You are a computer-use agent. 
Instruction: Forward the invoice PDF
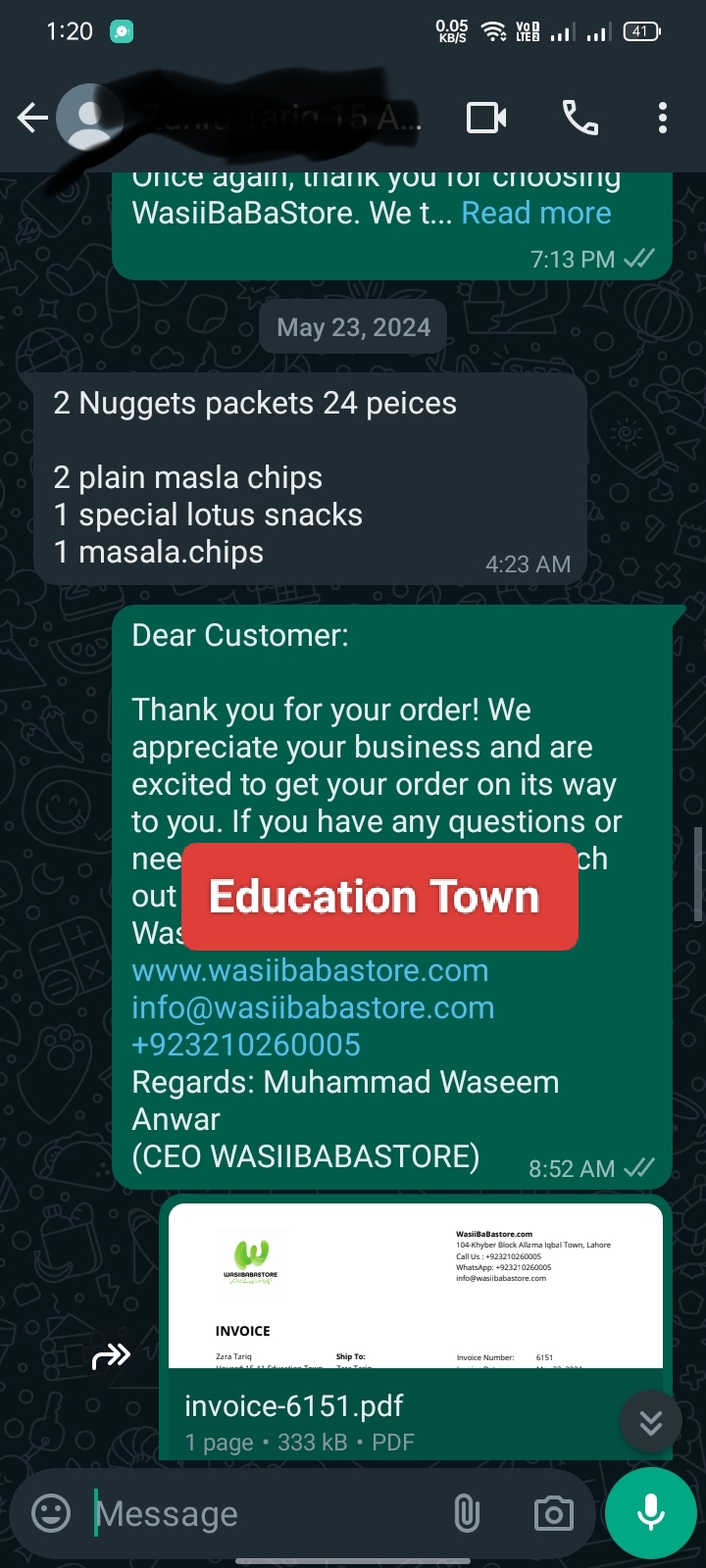(111, 1356)
